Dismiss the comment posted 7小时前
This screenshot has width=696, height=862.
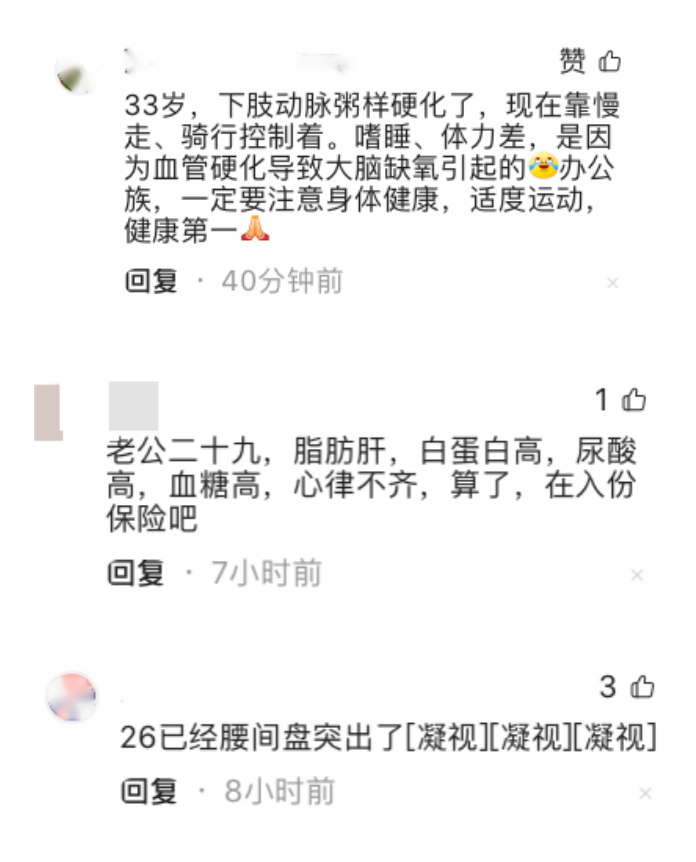pos(637,575)
